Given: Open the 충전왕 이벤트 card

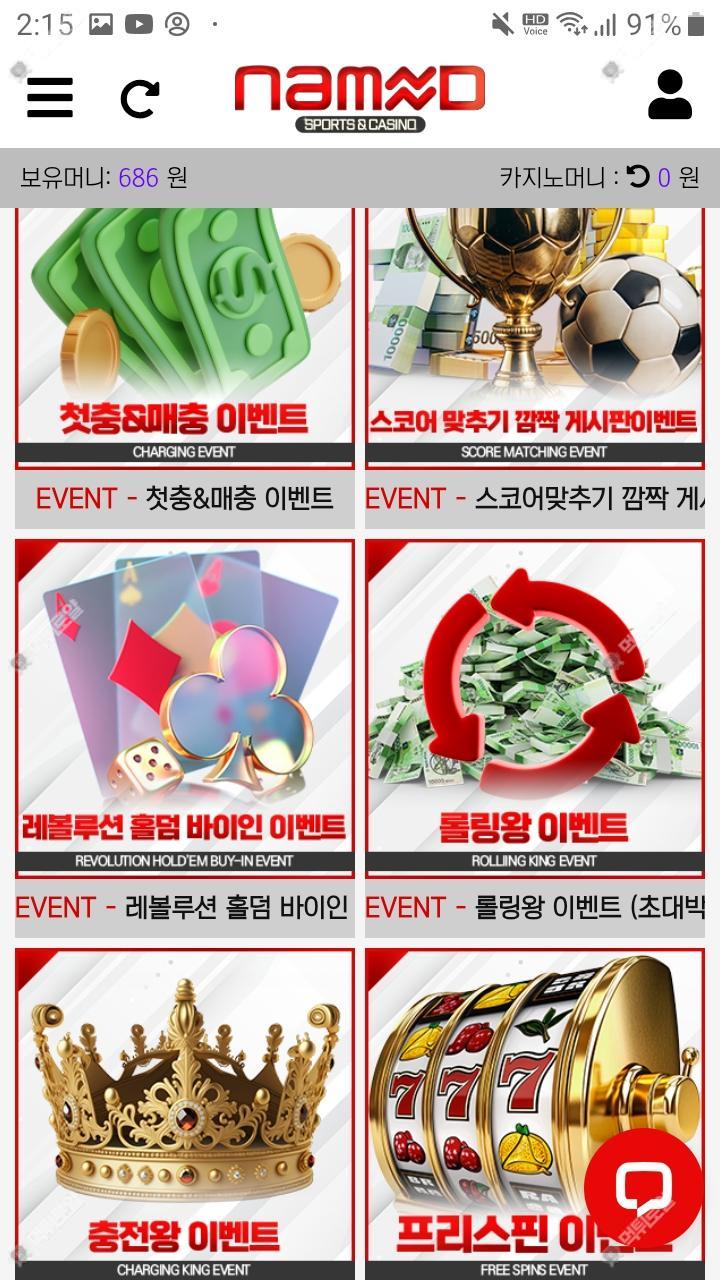Looking at the screenshot, I should [185, 1110].
